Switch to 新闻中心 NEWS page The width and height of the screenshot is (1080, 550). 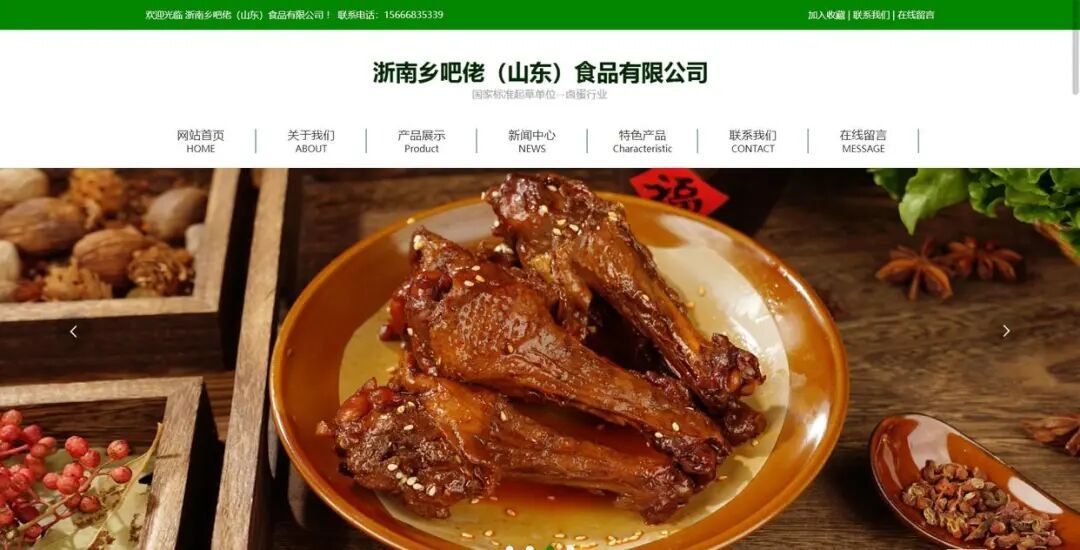click(x=532, y=141)
